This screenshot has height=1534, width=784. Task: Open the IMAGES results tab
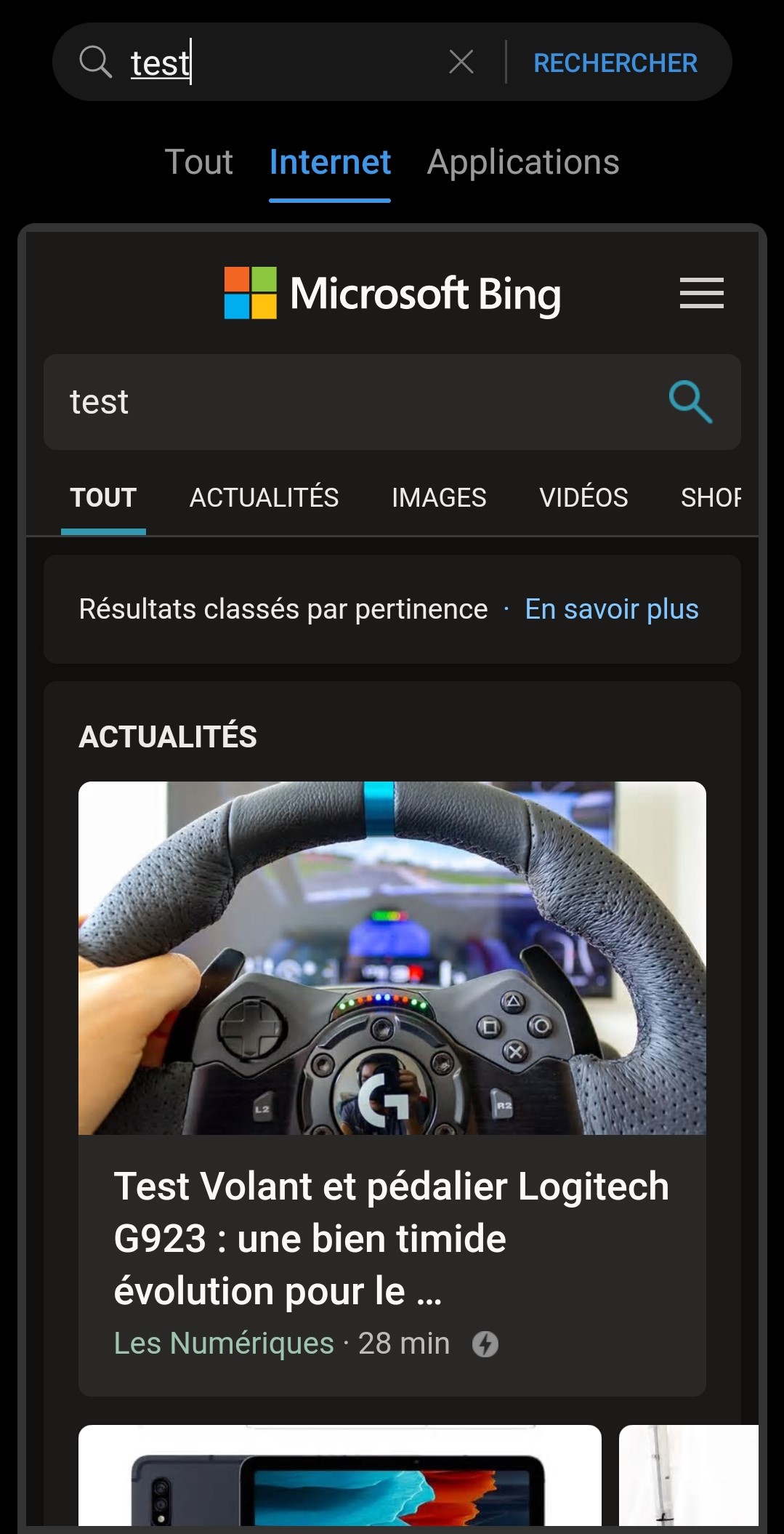(439, 498)
